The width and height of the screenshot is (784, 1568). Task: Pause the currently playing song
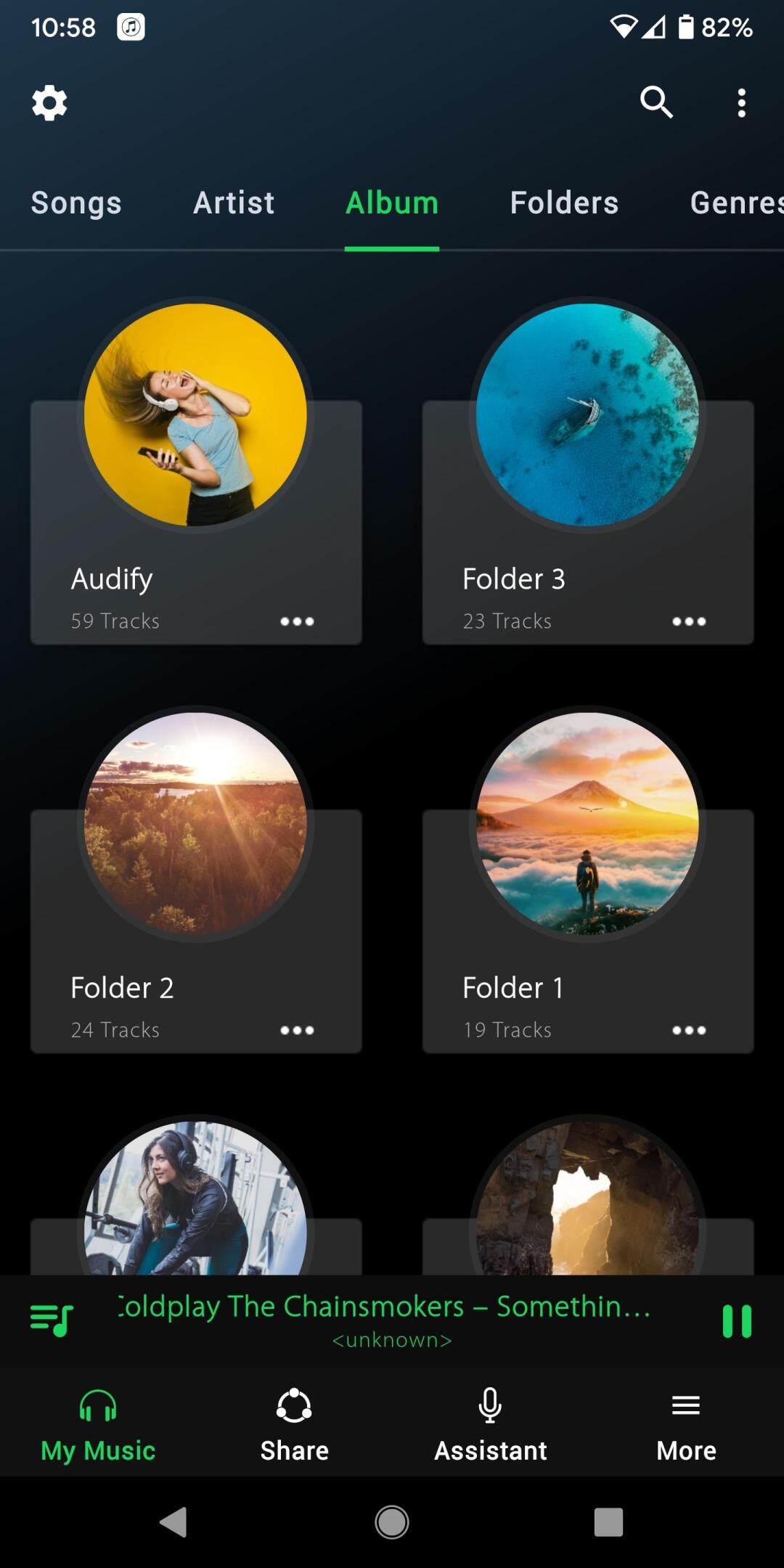[737, 1320]
